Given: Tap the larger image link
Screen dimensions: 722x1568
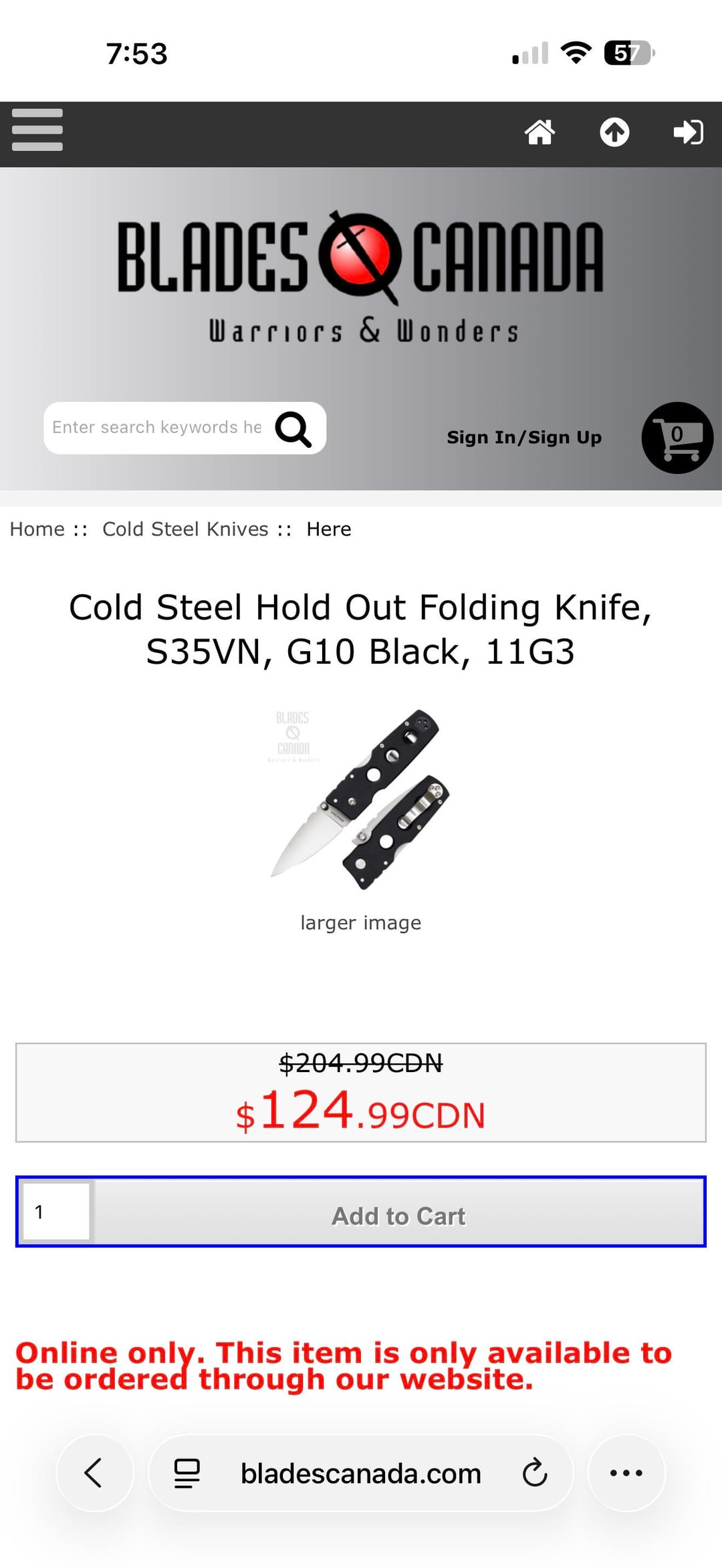Looking at the screenshot, I should pyautogui.click(x=360, y=923).
